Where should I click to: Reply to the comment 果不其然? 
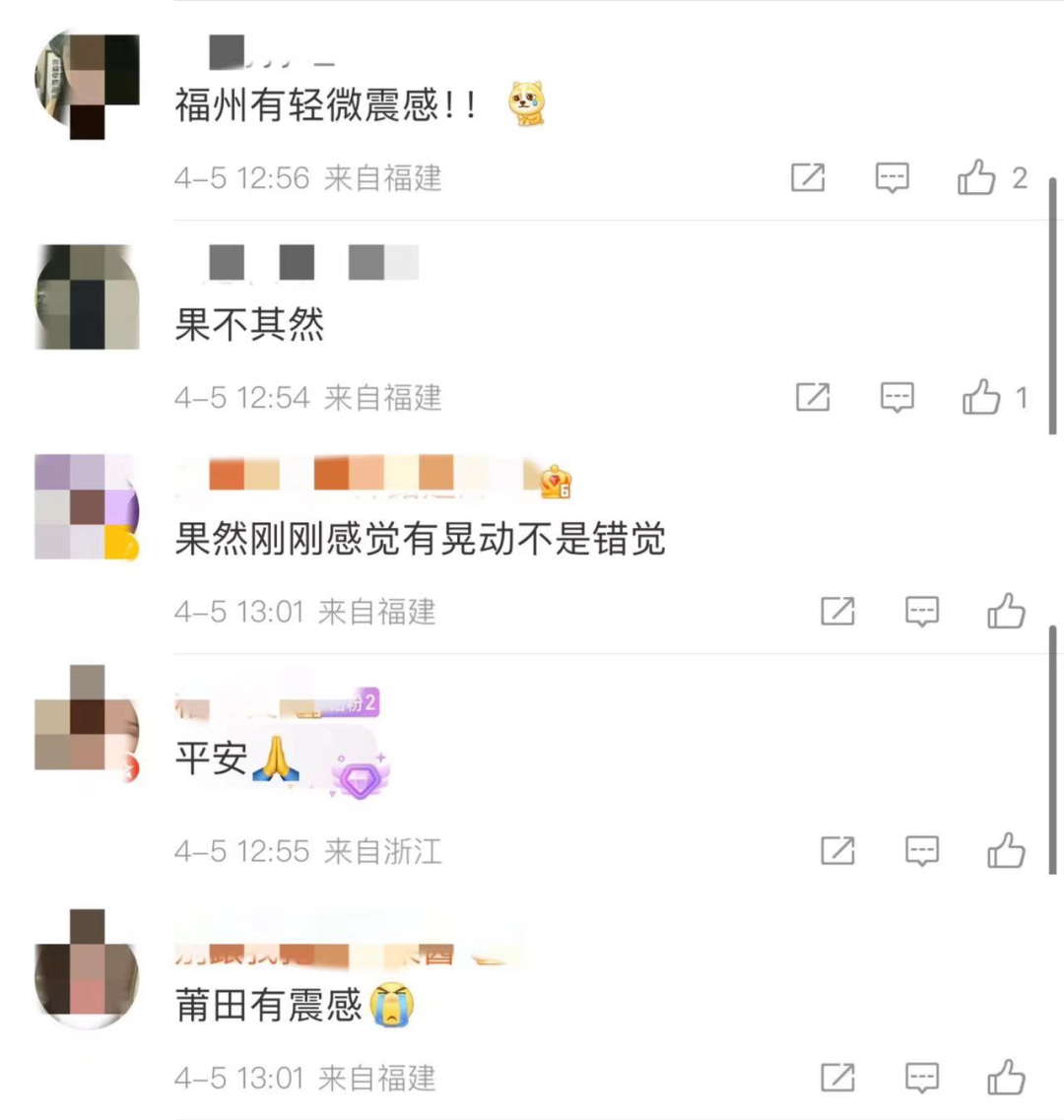pyautogui.click(x=897, y=398)
